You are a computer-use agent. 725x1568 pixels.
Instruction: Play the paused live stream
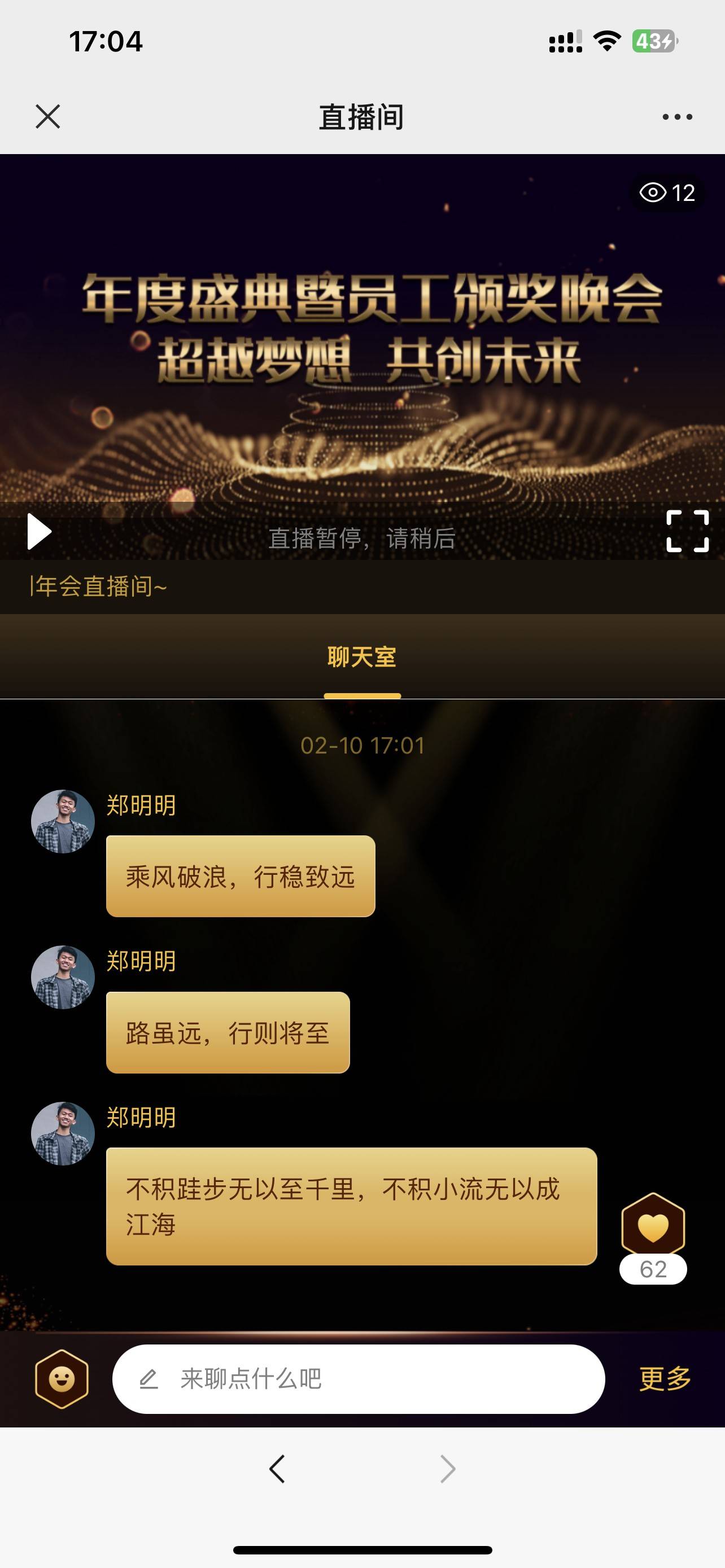40,531
